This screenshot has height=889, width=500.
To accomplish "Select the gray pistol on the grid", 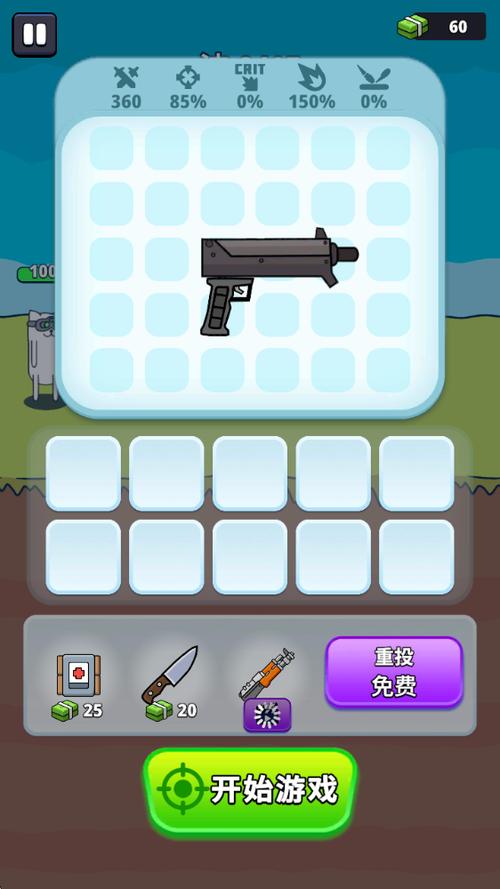I will pos(279,281).
